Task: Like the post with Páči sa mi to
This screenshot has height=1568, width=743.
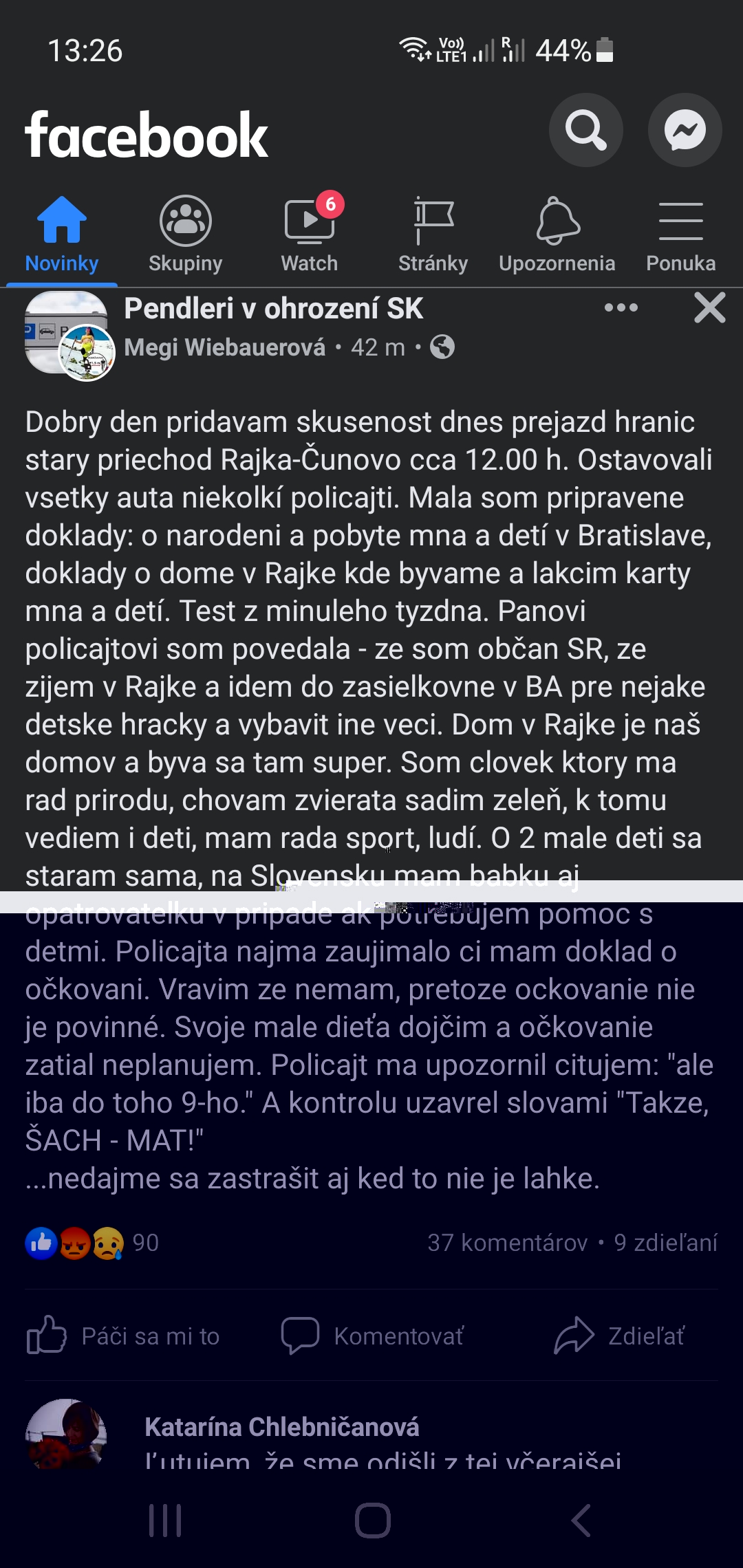Action: pos(124,1336)
